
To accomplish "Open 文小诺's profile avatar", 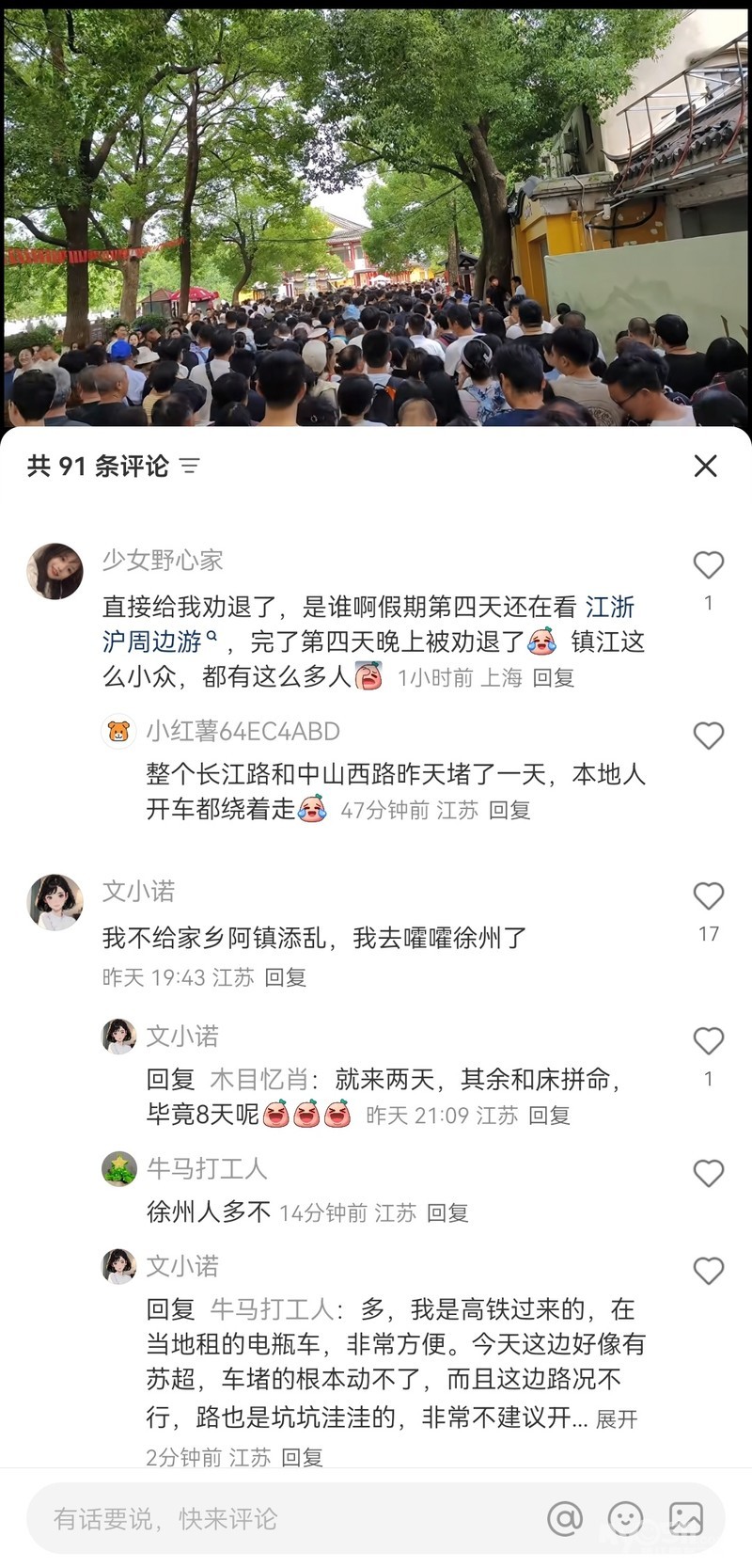I will point(55,901).
